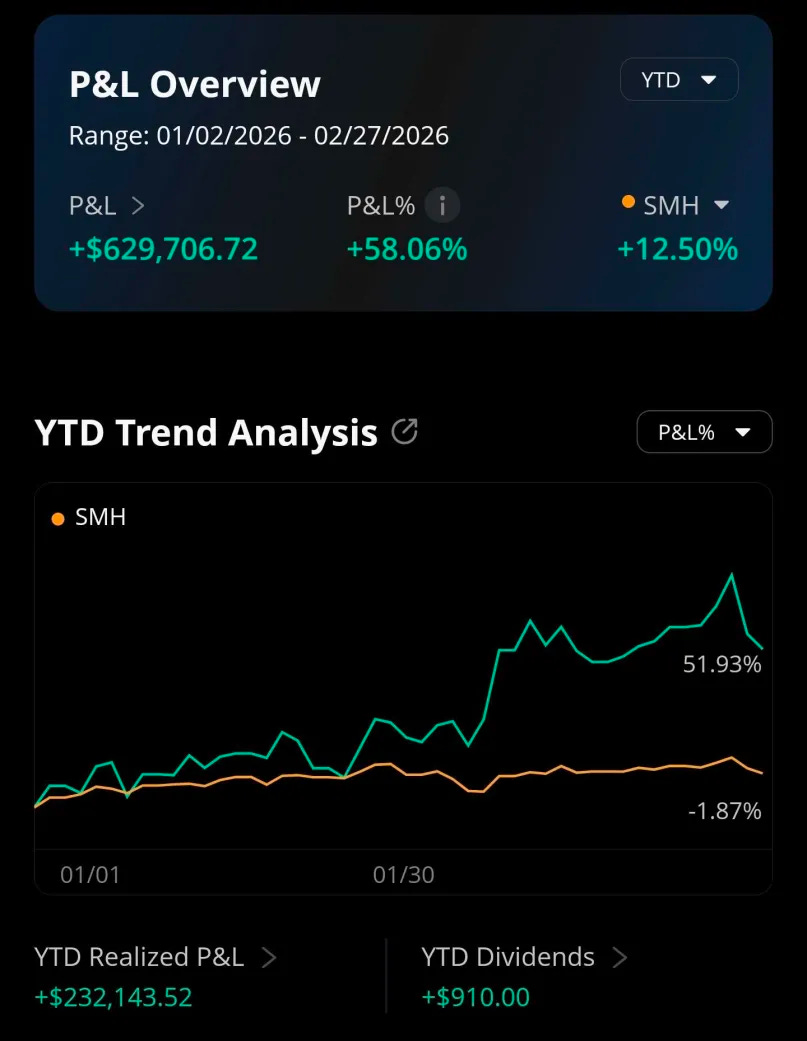Open the P&L% chart metric dropdown

click(x=704, y=432)
